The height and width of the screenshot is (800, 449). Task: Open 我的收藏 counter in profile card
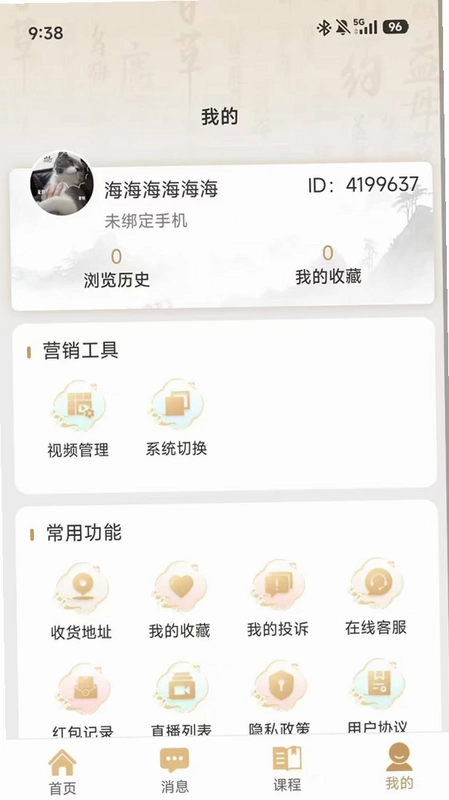pyautogui.click(x=328, y=265)
